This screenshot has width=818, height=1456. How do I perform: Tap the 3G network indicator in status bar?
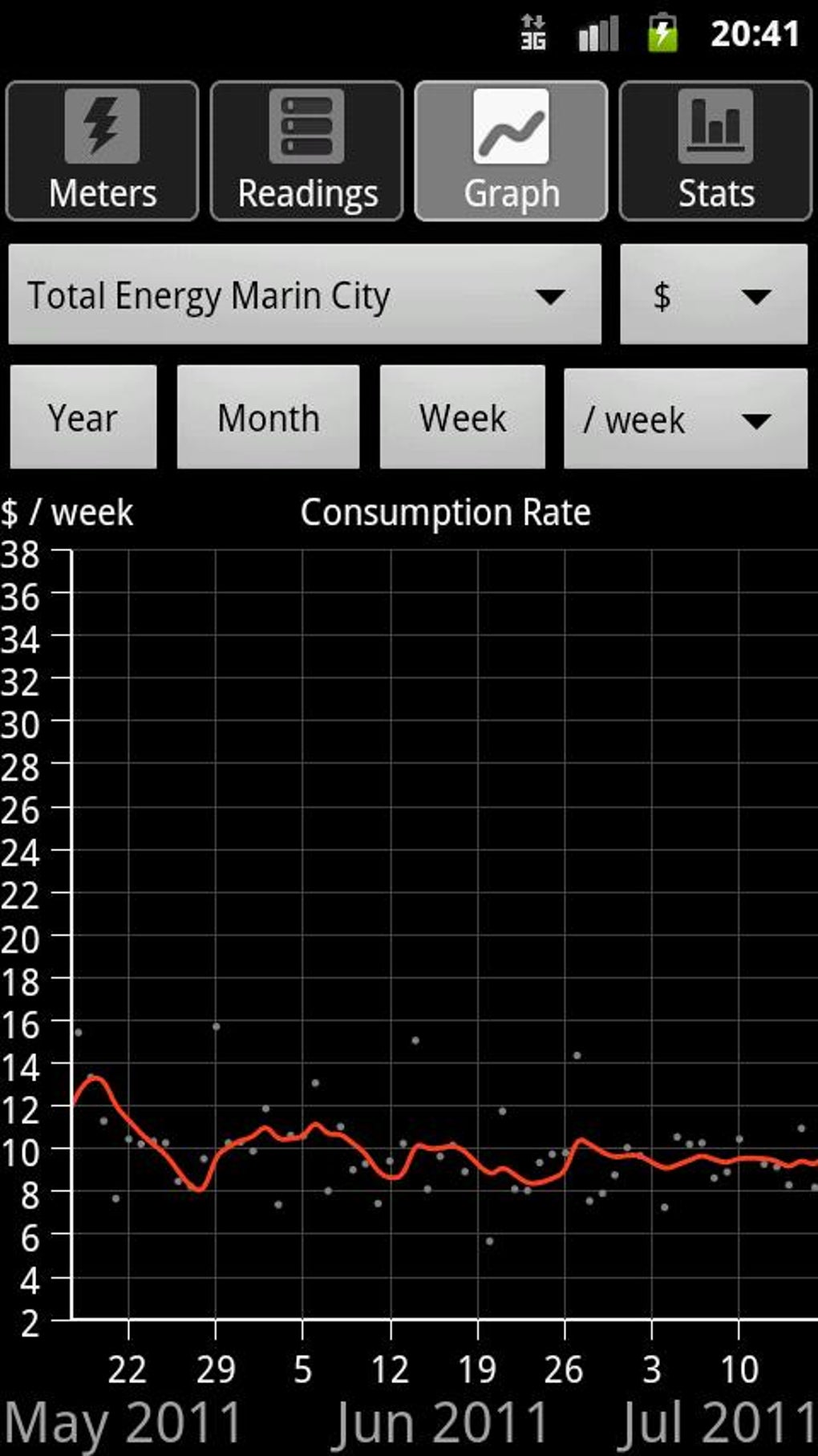coord(533,32)
